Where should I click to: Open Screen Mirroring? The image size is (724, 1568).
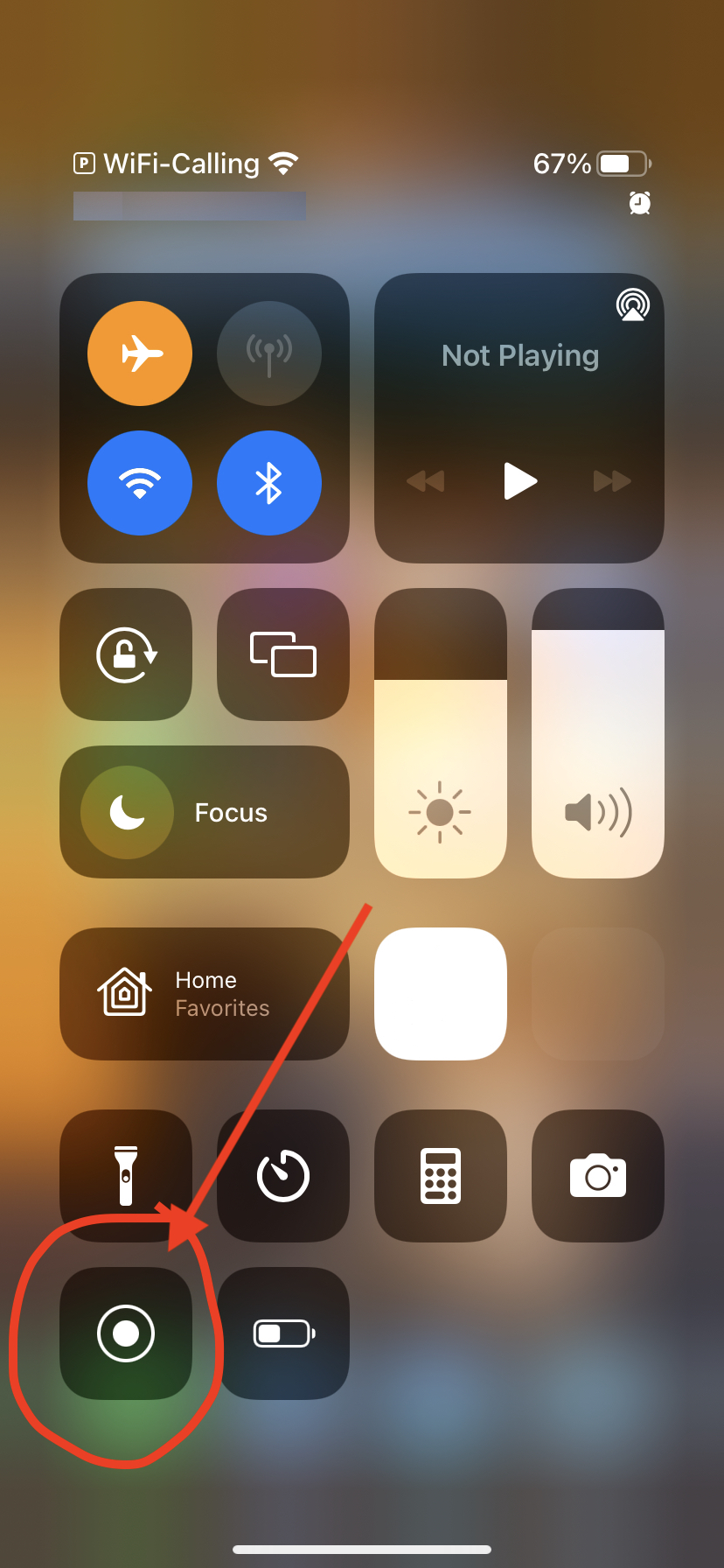(x=283, y=654)
